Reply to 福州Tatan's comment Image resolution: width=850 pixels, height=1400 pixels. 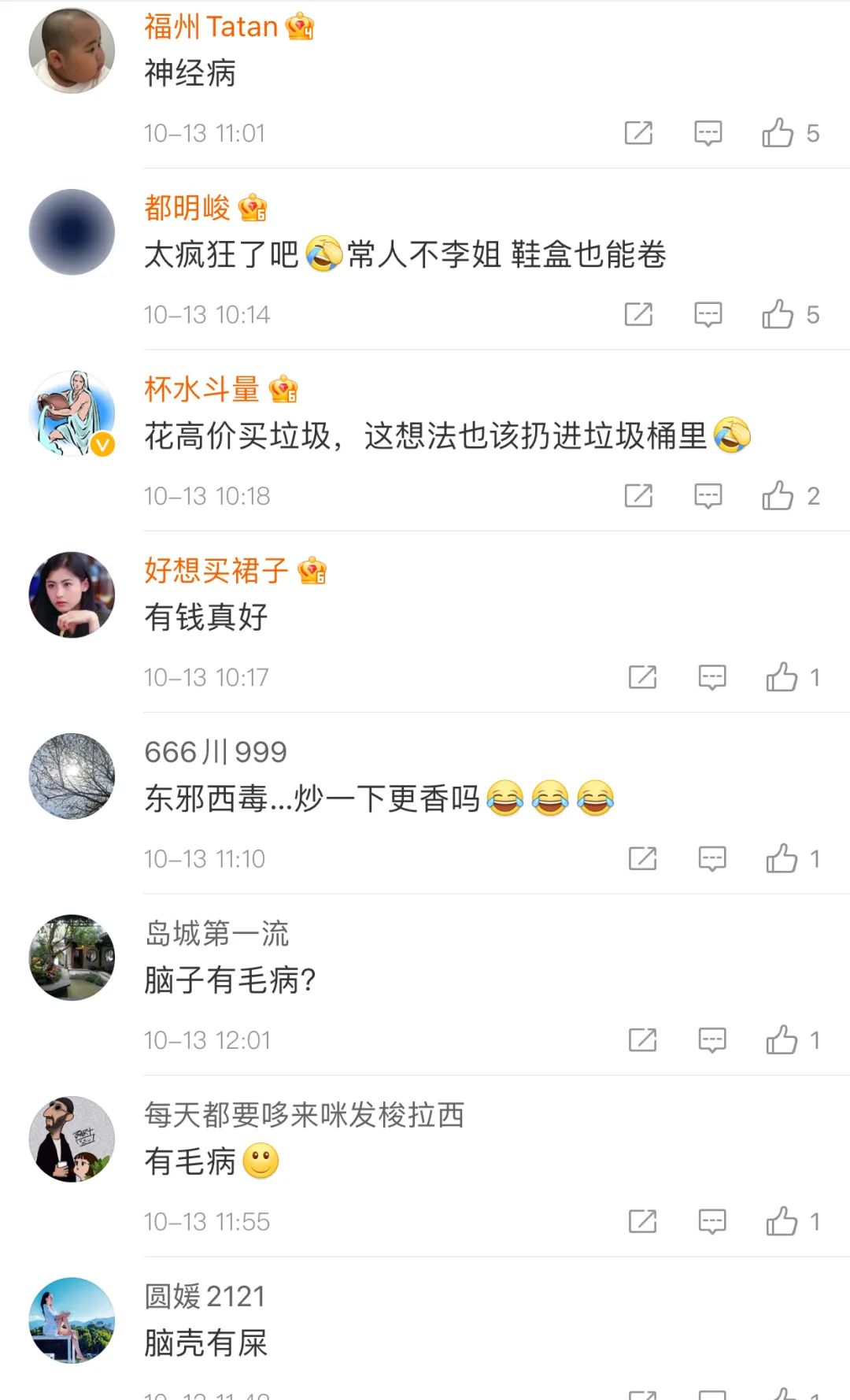[x=708, y=133]
